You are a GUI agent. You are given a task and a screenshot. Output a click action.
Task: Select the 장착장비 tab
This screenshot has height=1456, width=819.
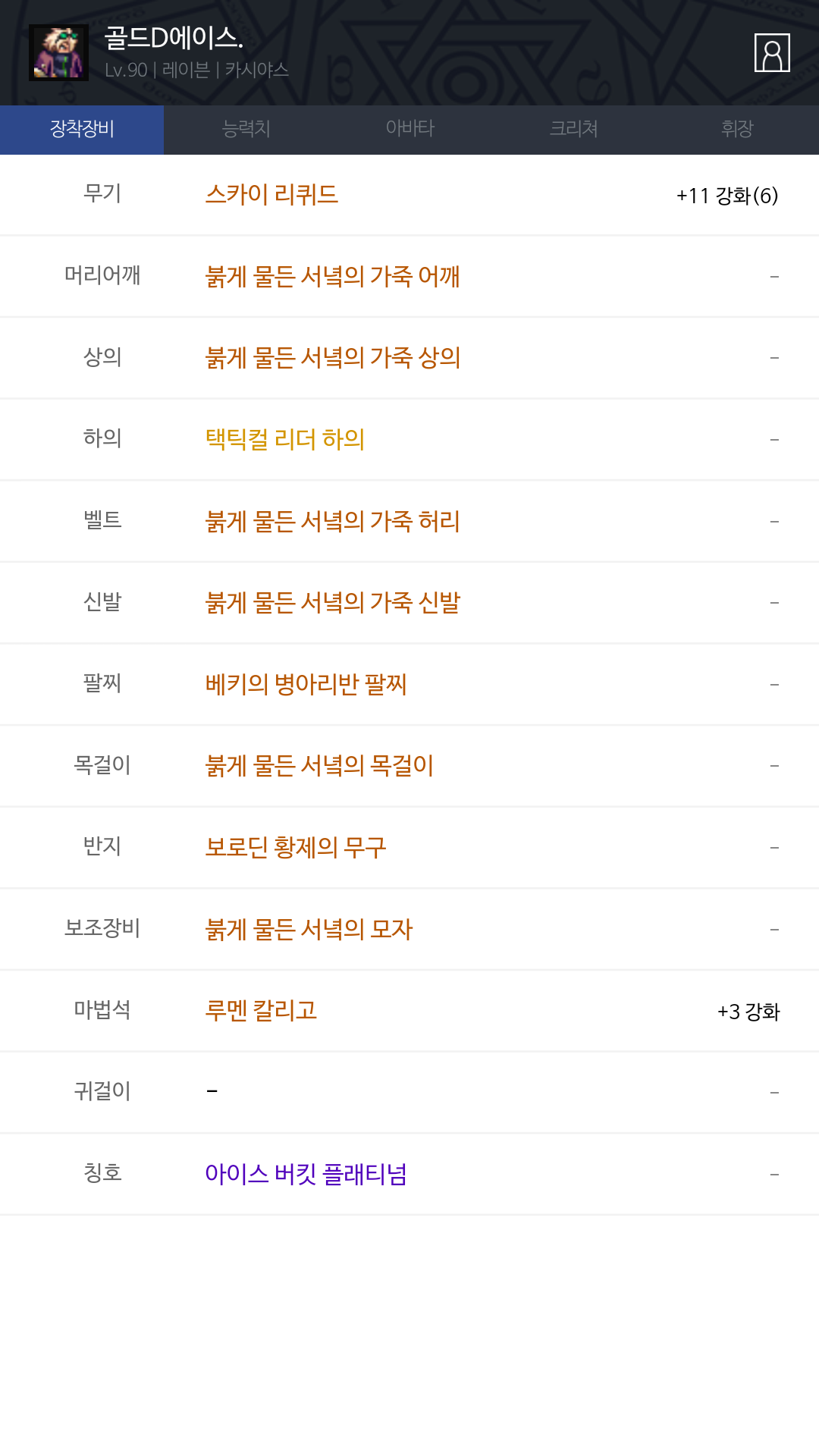pos(82,130)
